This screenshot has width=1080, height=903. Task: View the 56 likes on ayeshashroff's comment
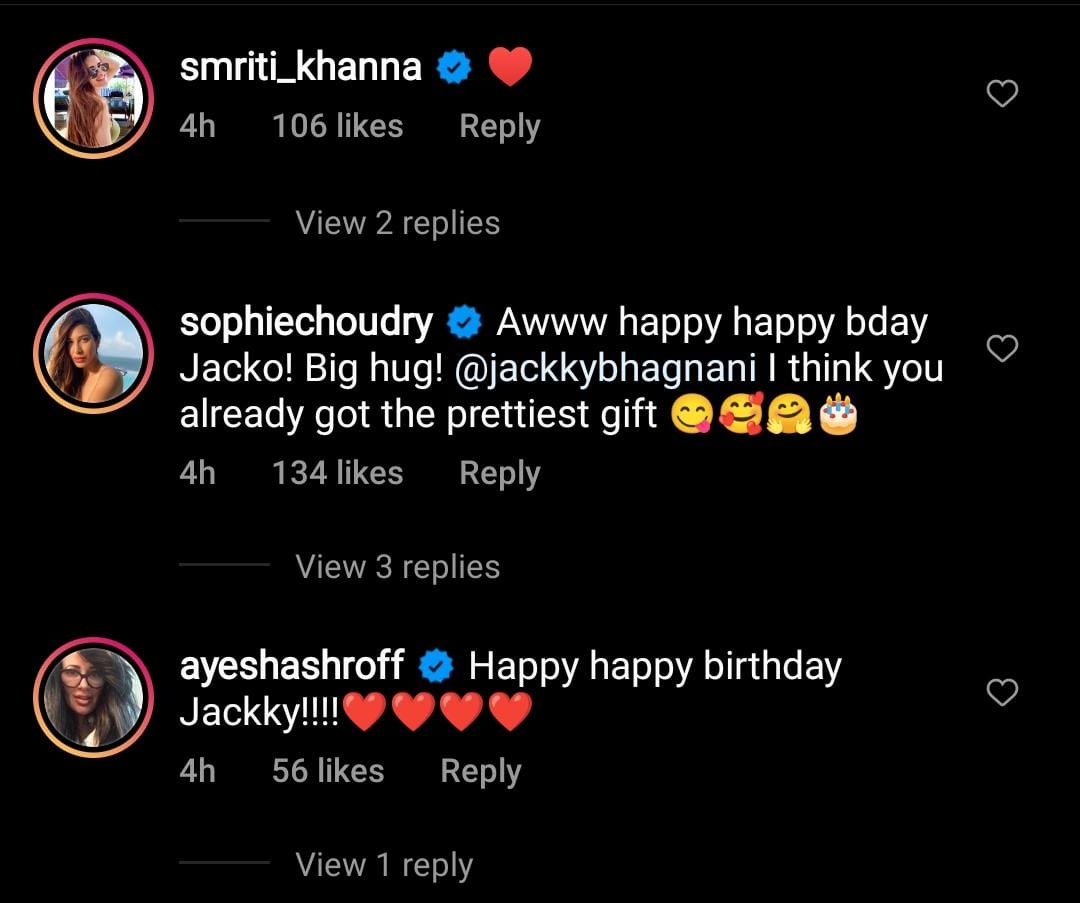[327, 771]
